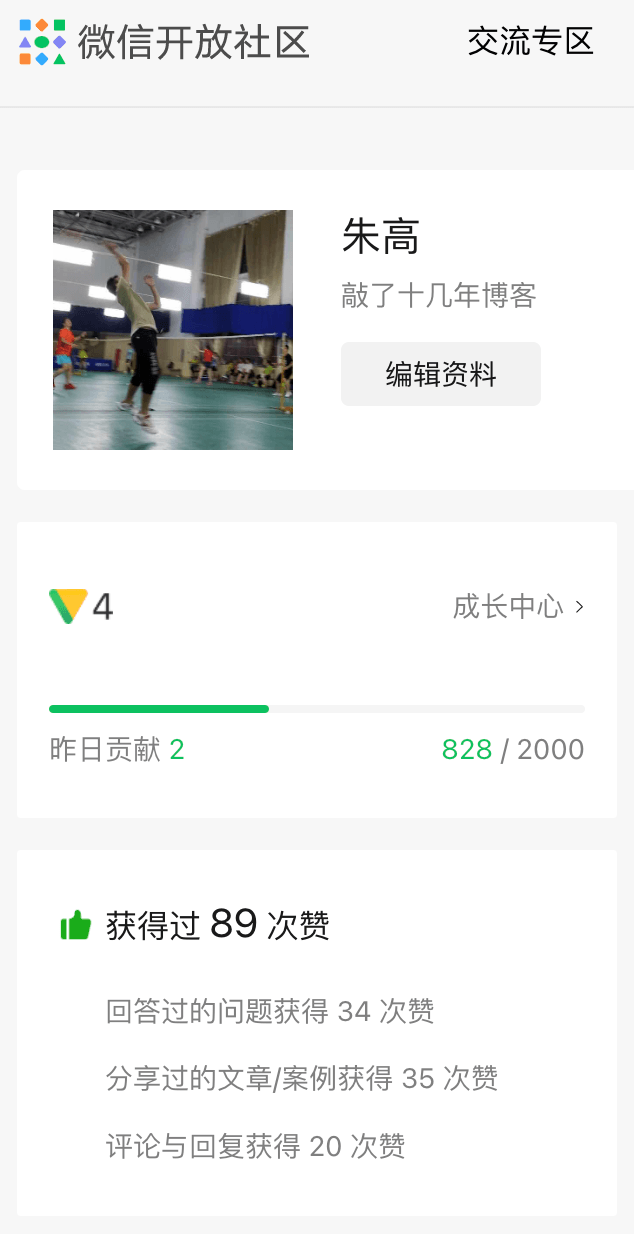Switch to the 交流专区 section
Viewport: 634px width, 1234px height.
pyautogui.click(x=531, y=42)
